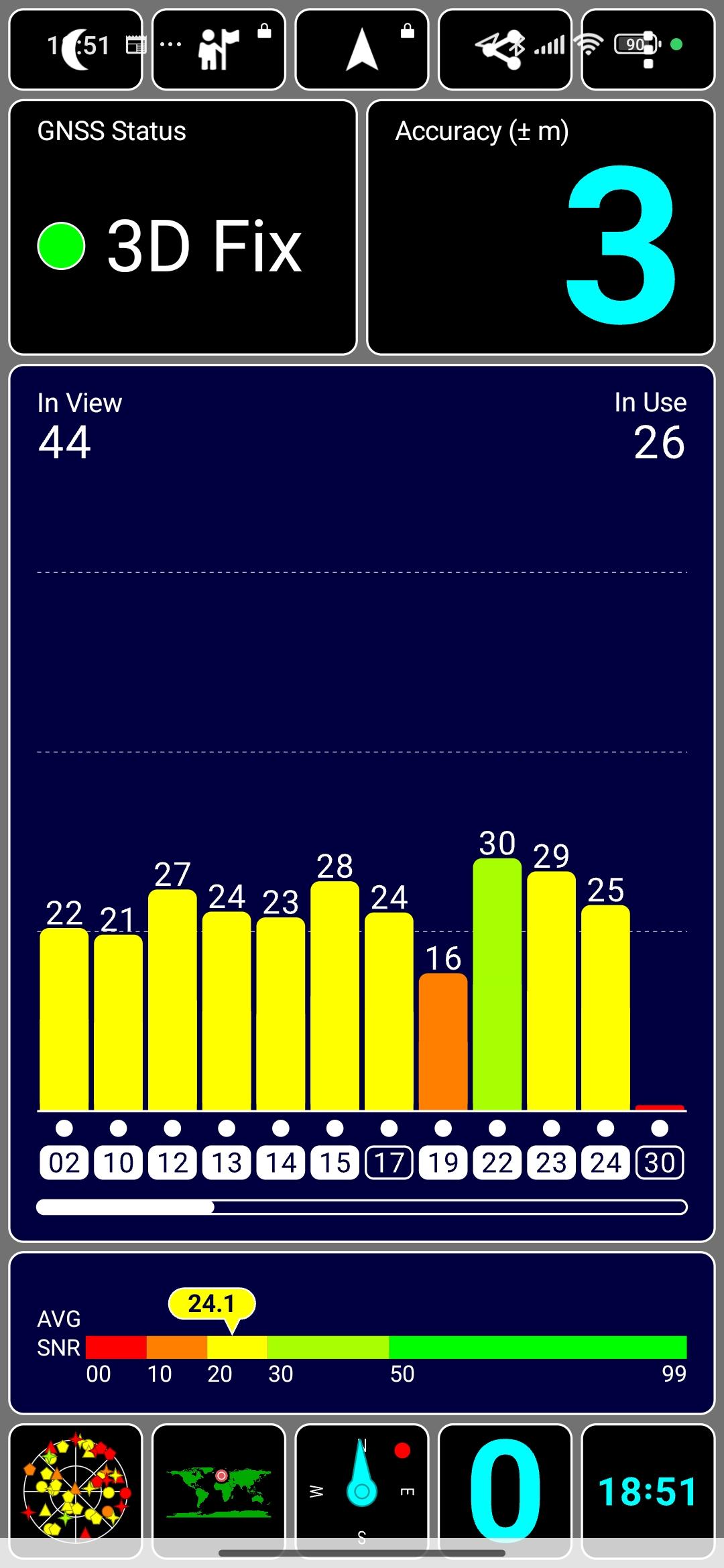Open the GNSS Status 3D Fix panel
The width and height of the screenshot is (724, 1568).
[183, 227]
